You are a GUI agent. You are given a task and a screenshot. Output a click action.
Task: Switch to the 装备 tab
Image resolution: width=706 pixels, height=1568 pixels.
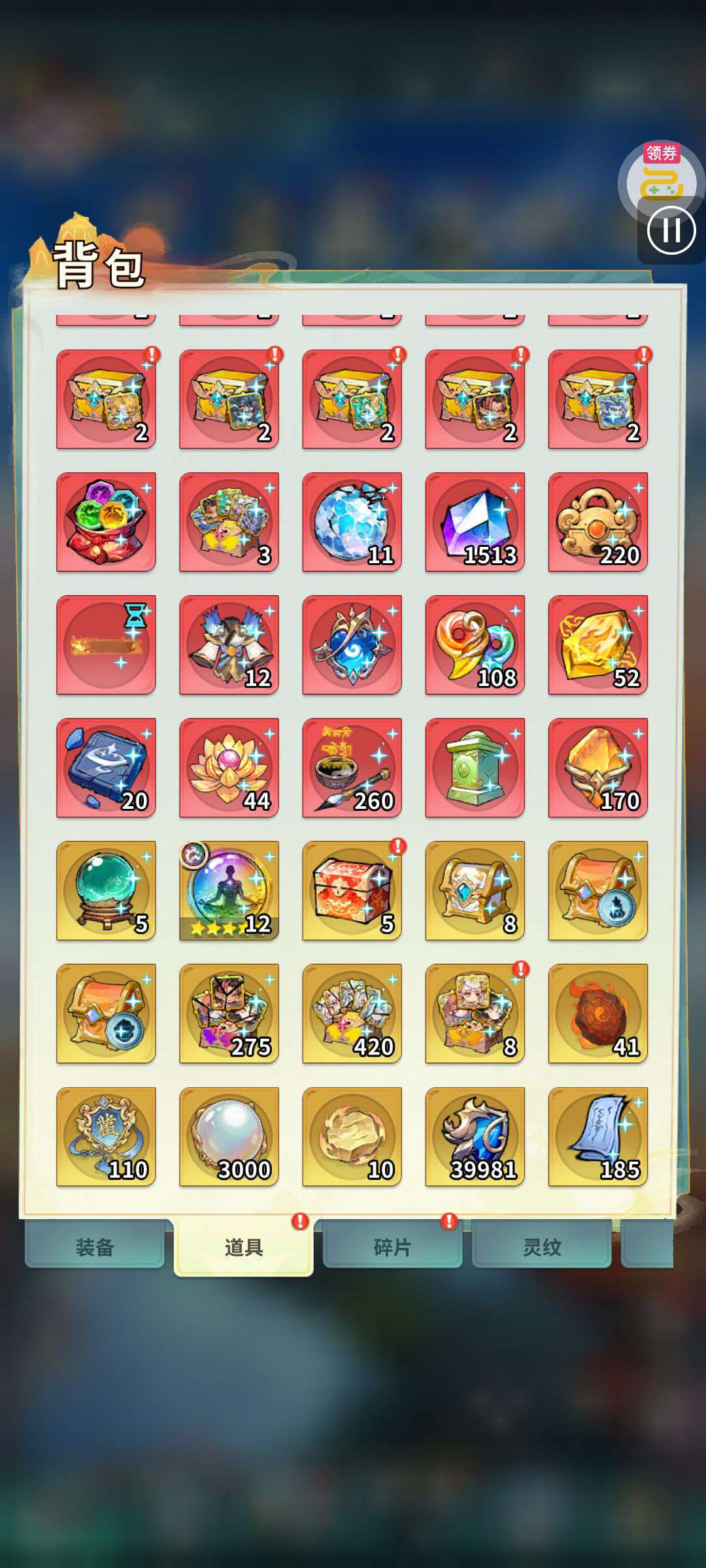(95, 1247)
